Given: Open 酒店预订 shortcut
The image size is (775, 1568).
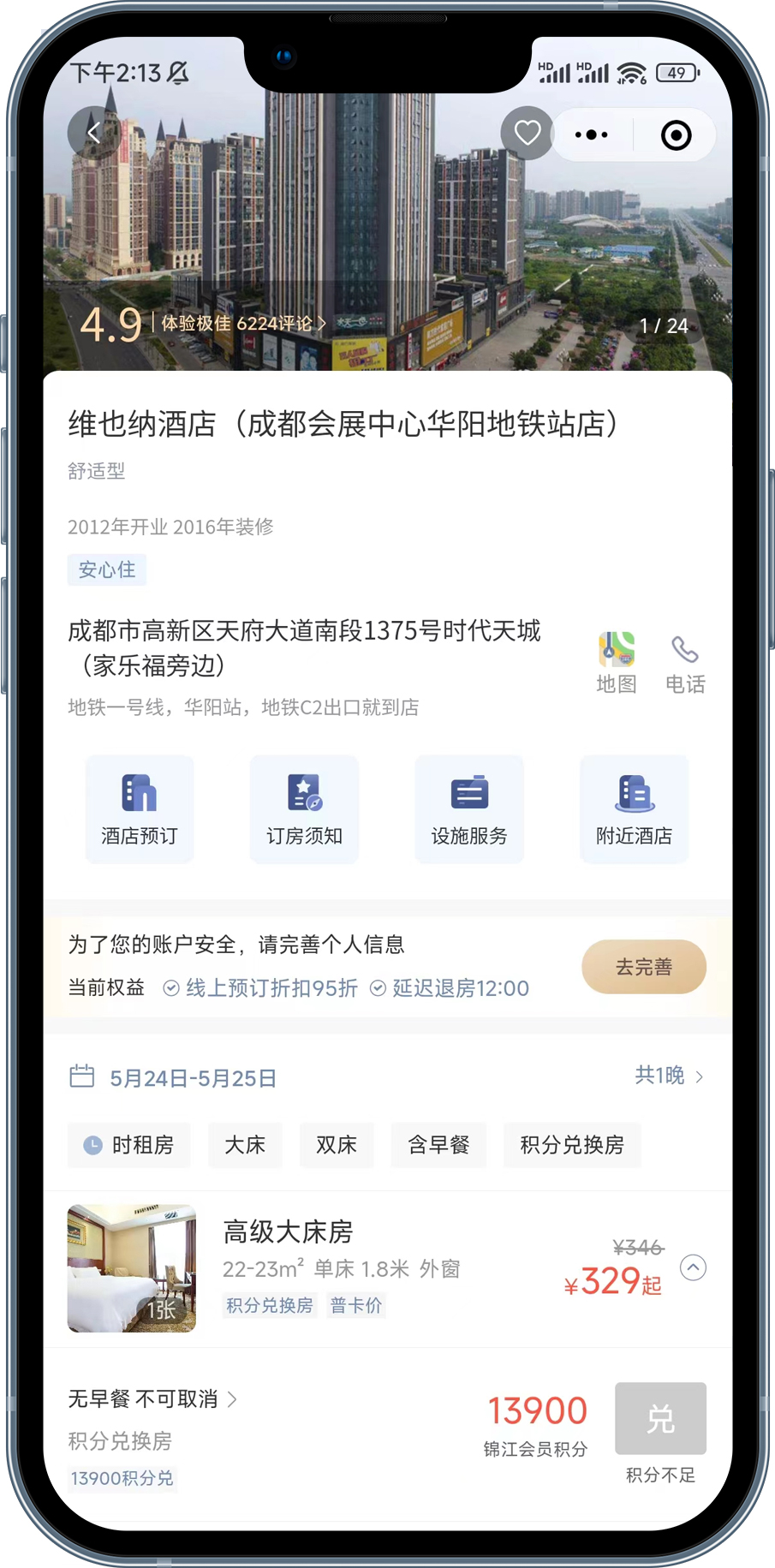Looking at the screenshot, I should [140, 808].
